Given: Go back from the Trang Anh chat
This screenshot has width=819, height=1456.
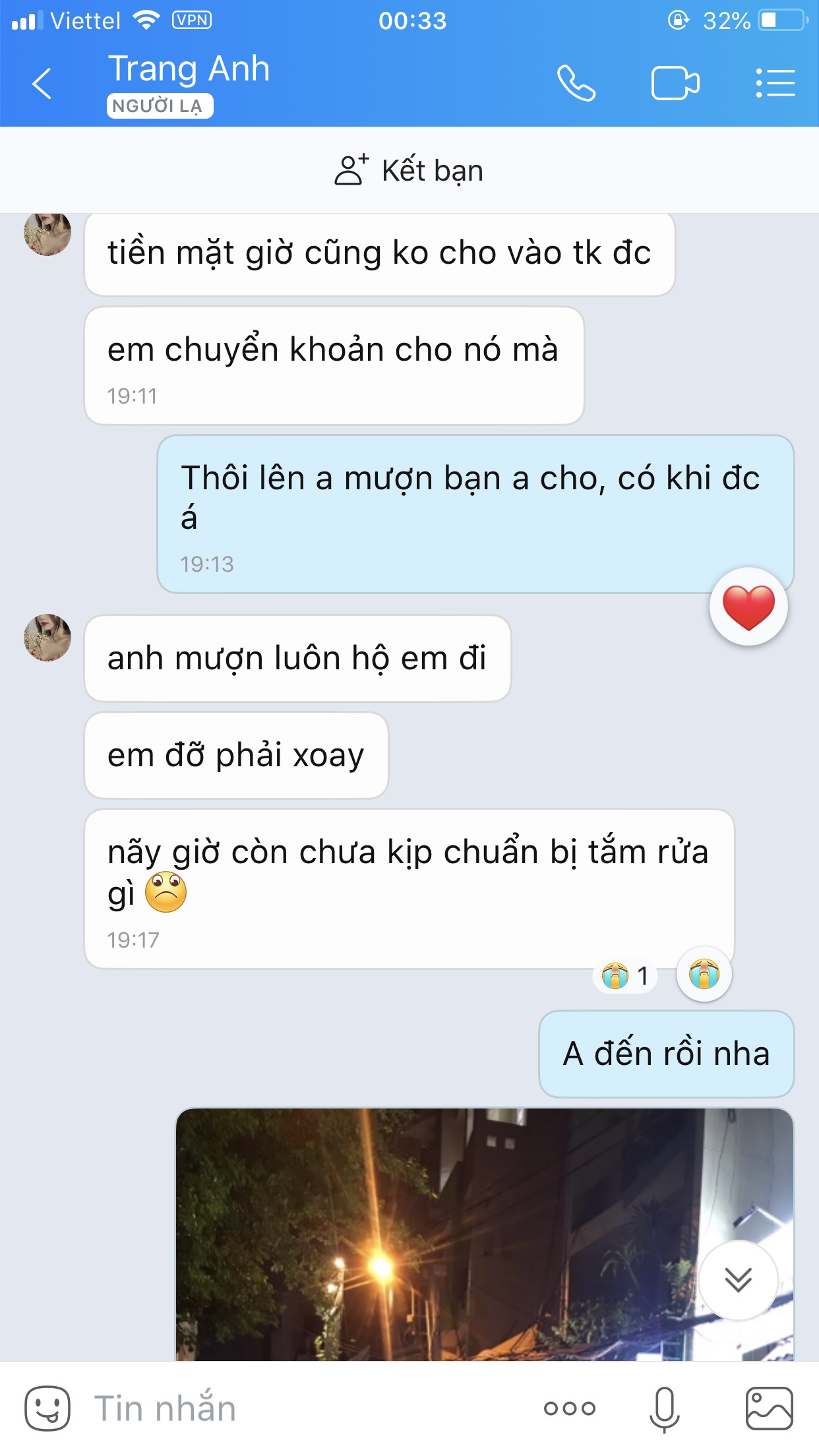Looking at the screenshot, I should [42, 84].
